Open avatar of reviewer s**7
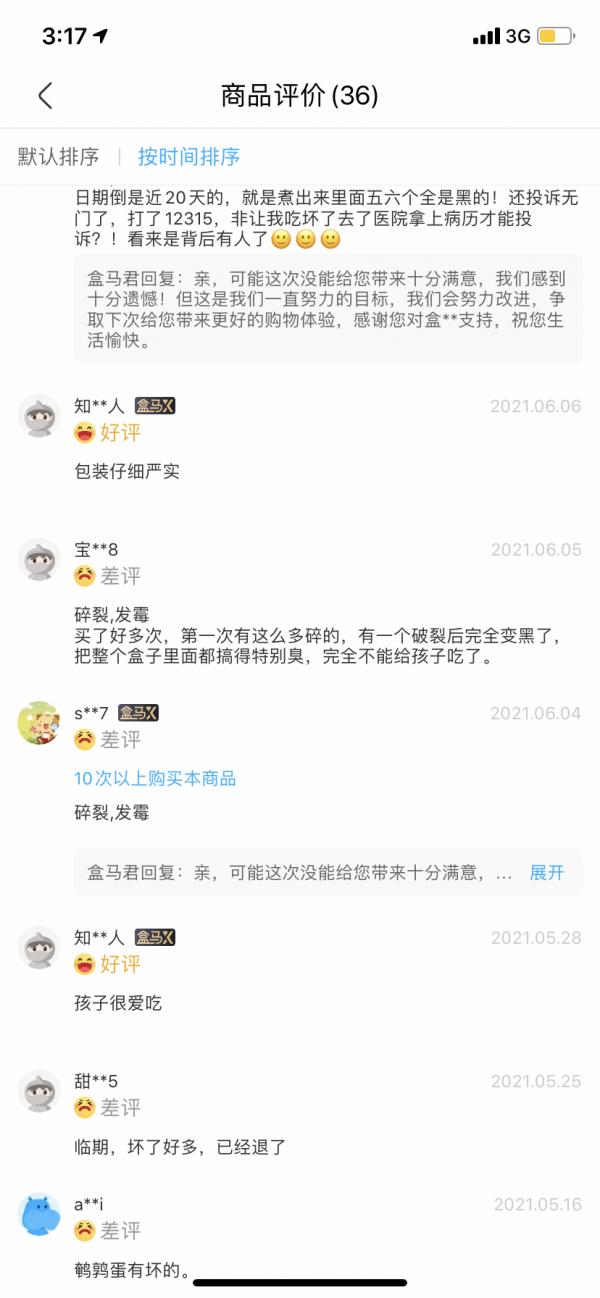600x1298 pixels. [40, 723]
